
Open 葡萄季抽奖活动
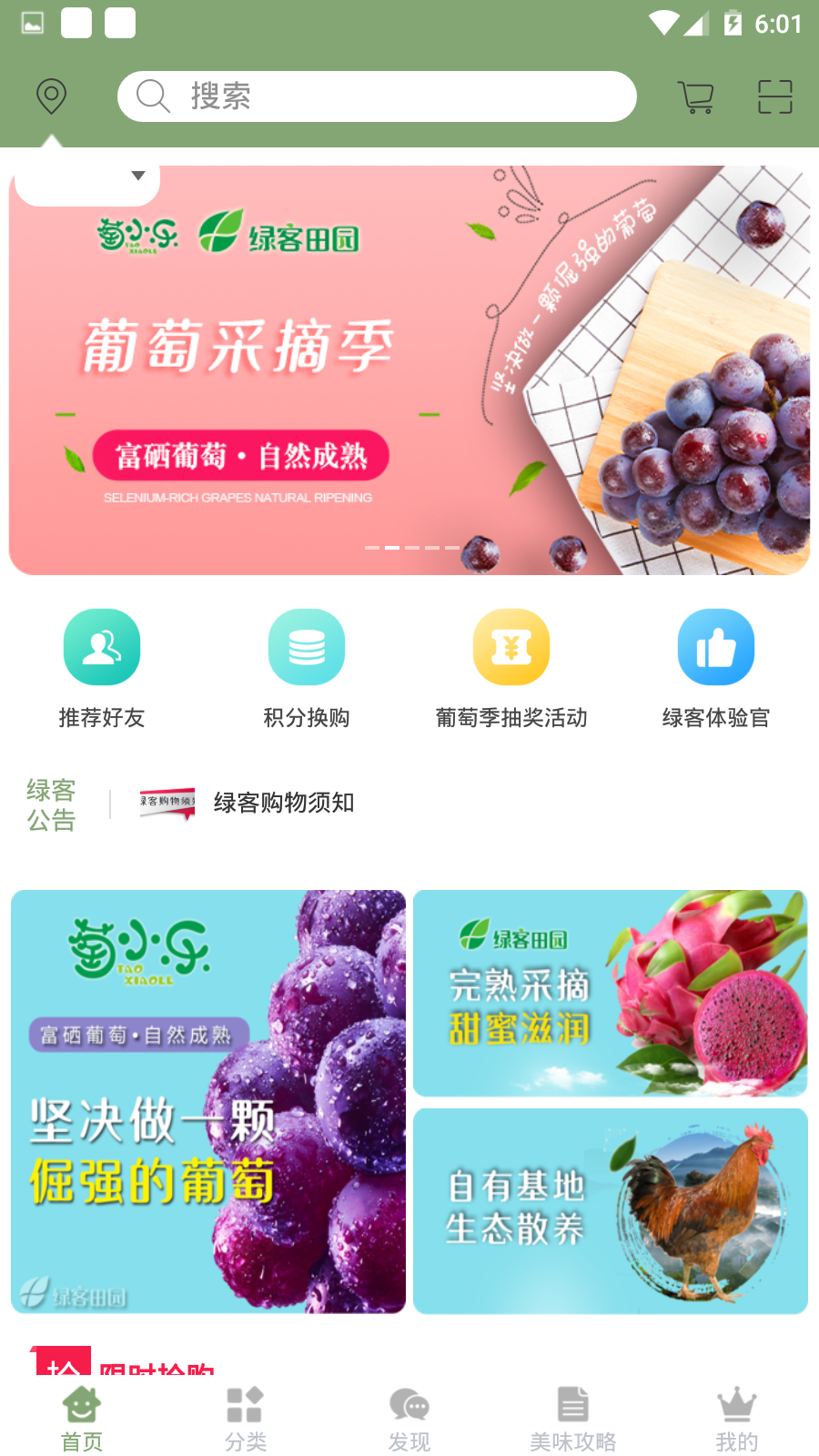tap(511, 668)
